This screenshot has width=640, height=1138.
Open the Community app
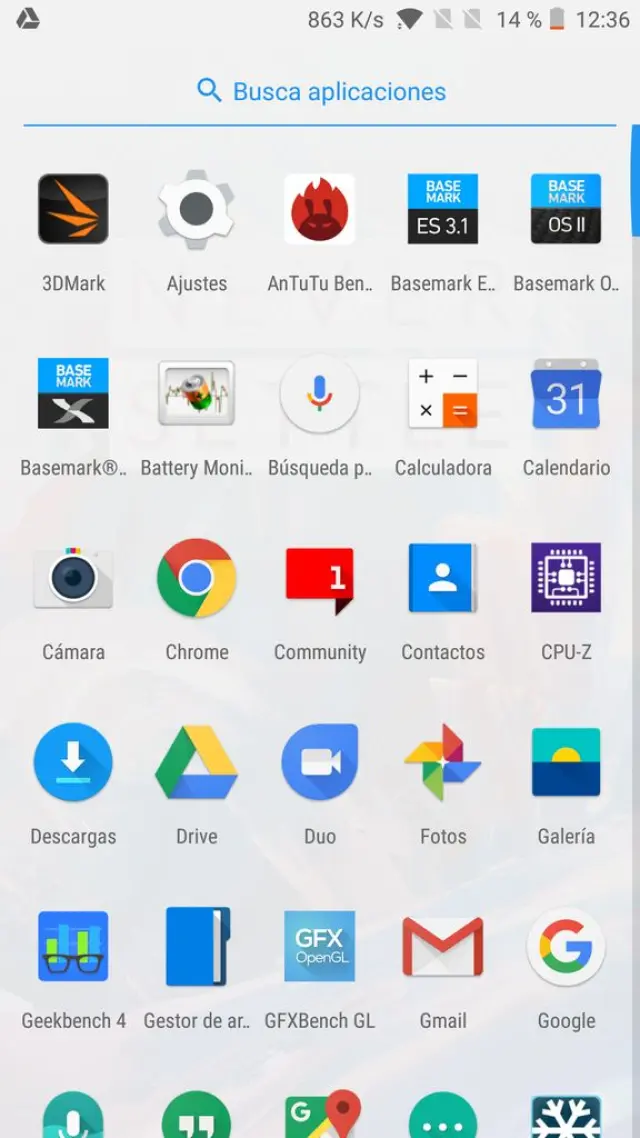[320, 578]
